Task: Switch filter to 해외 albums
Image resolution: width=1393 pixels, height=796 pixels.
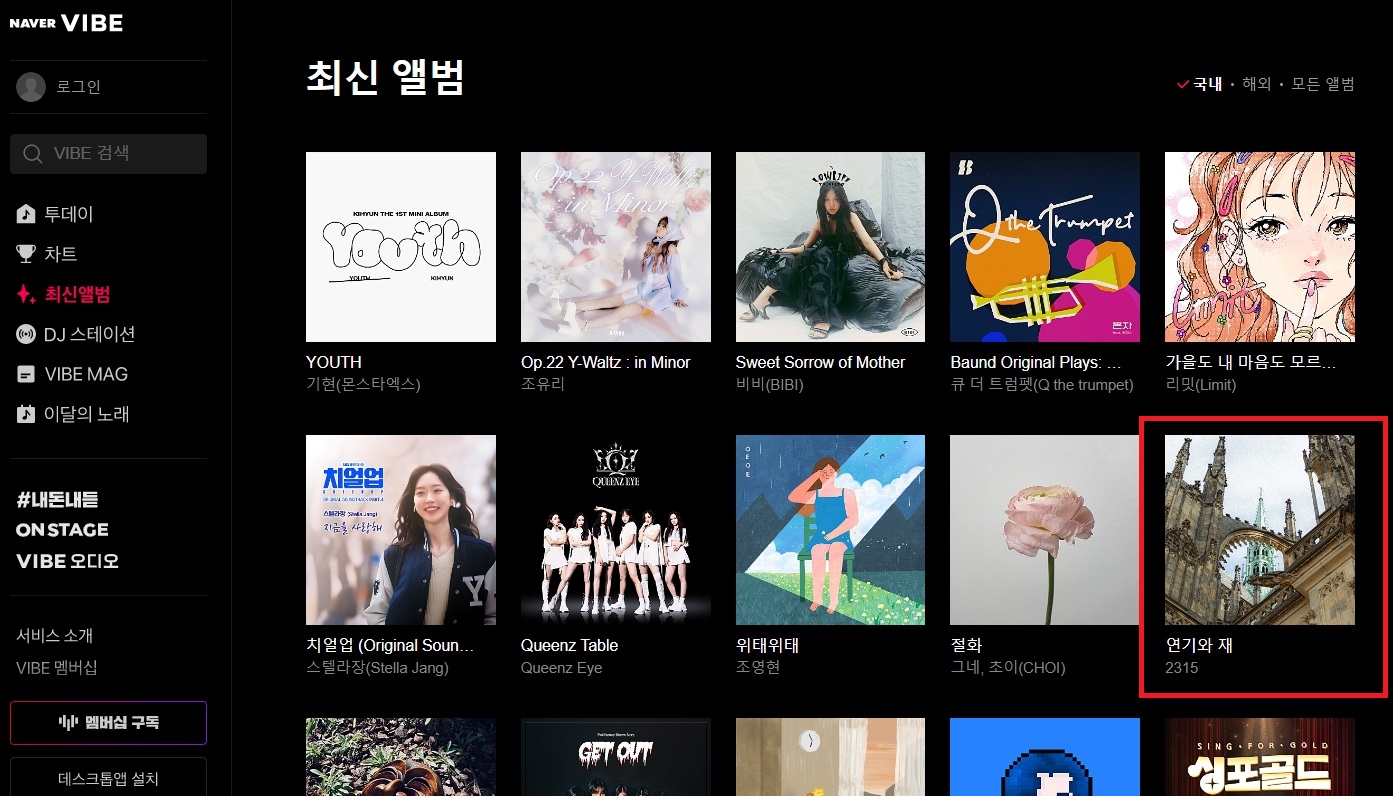Action: click(1256, 84)
